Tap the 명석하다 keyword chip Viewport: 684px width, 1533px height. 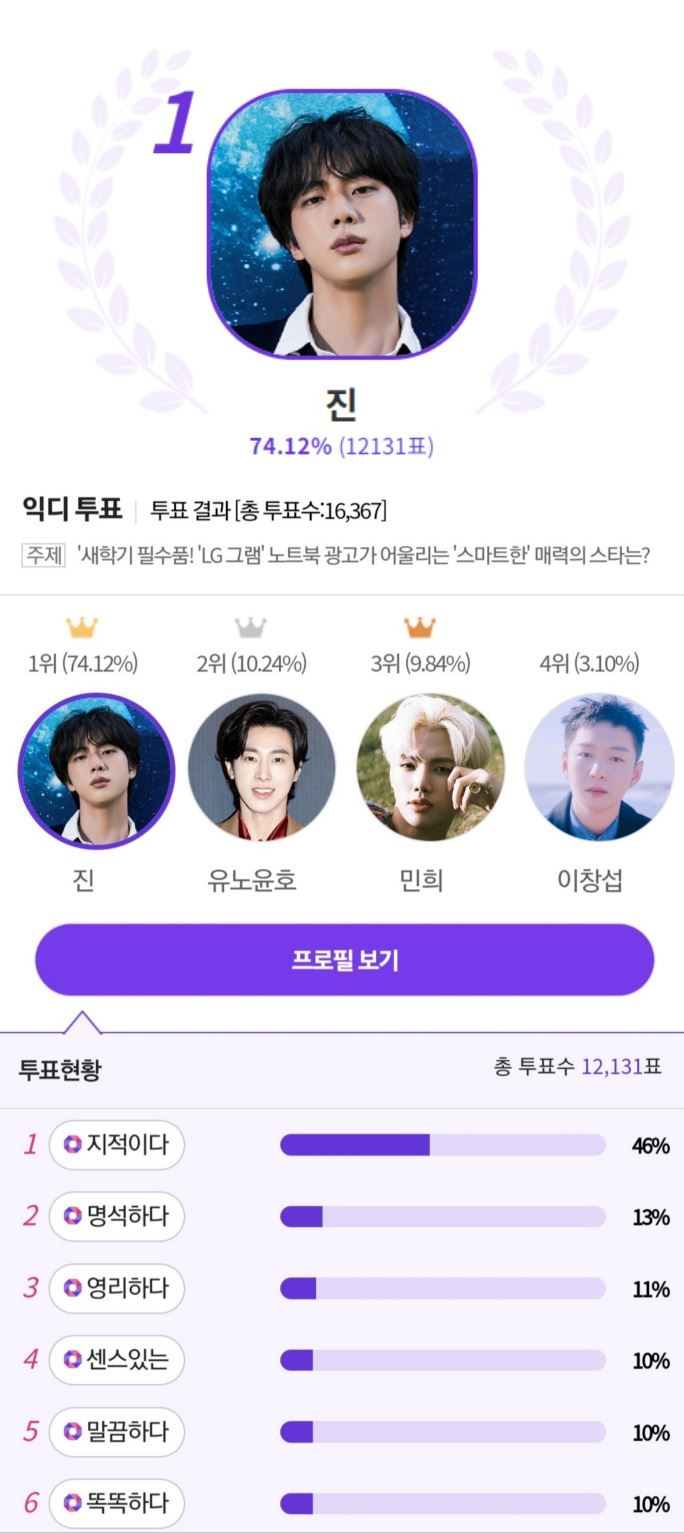[117, 1217]
